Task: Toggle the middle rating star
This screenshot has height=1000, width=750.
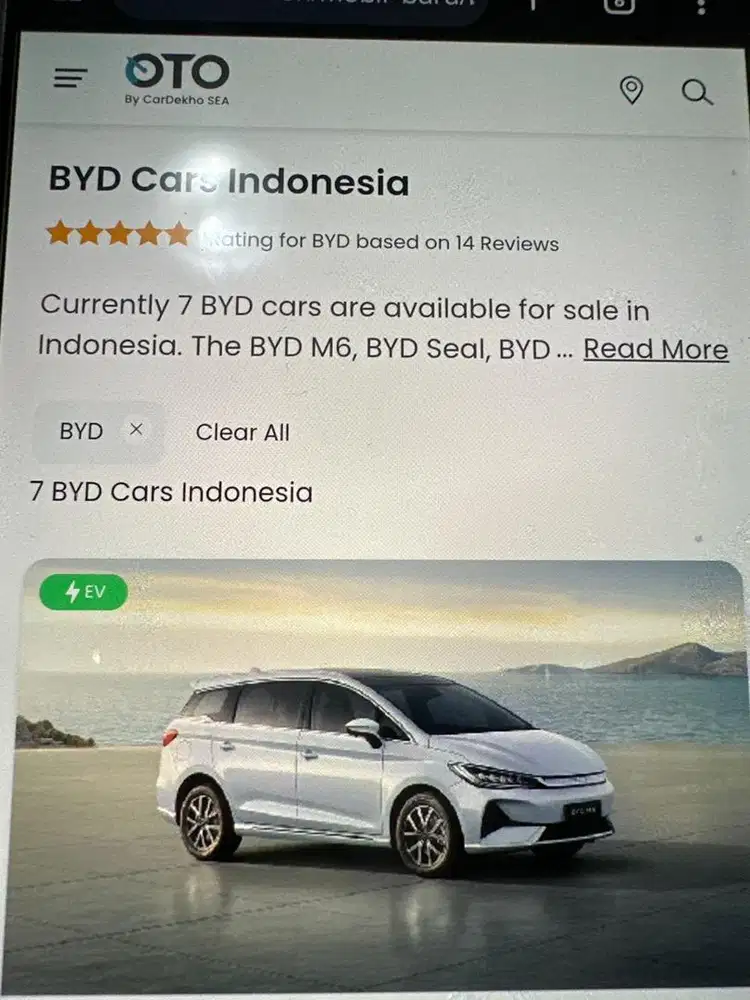Action: [x=122, y=232]
